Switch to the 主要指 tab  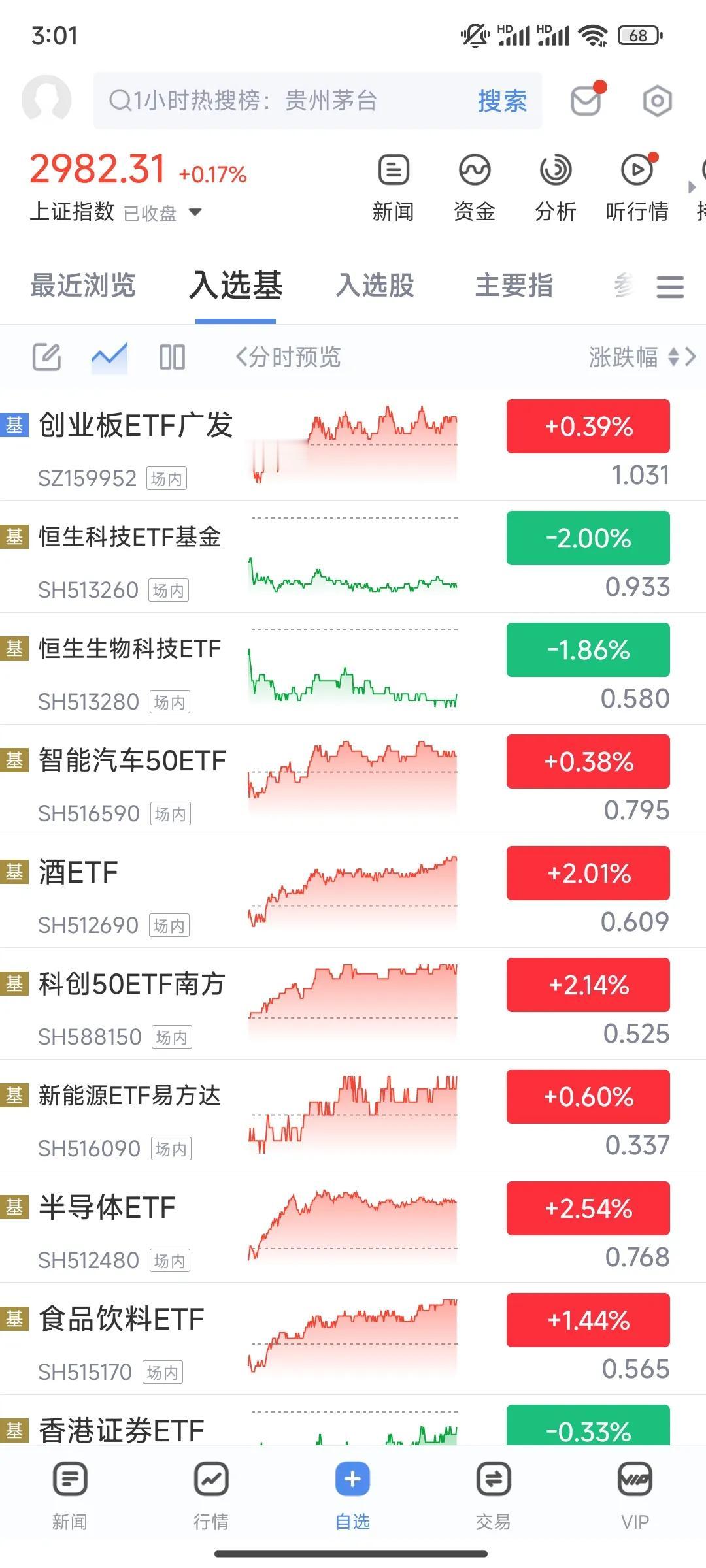click(514, 286)
